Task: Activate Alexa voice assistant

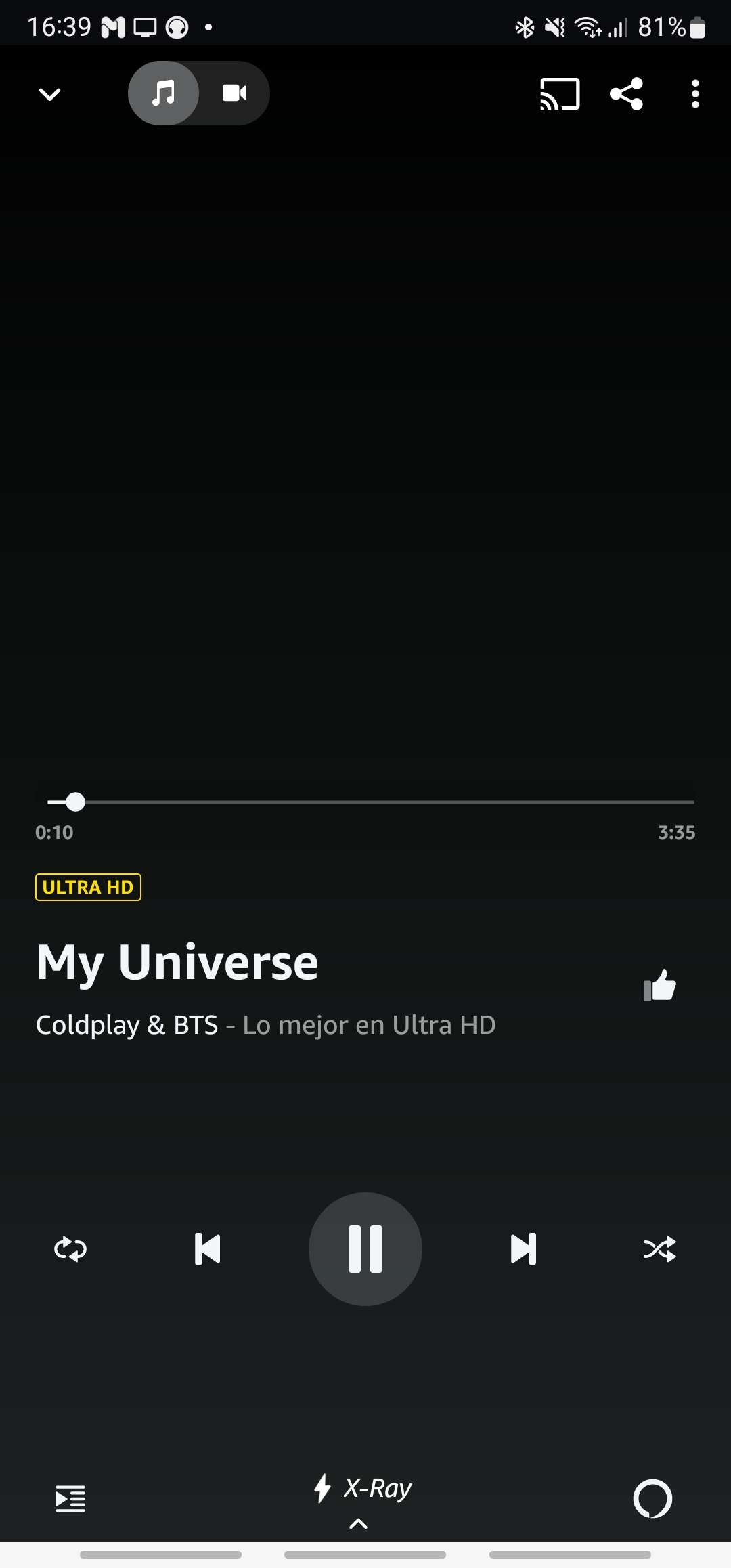Action: click(x=652, y=1498)
